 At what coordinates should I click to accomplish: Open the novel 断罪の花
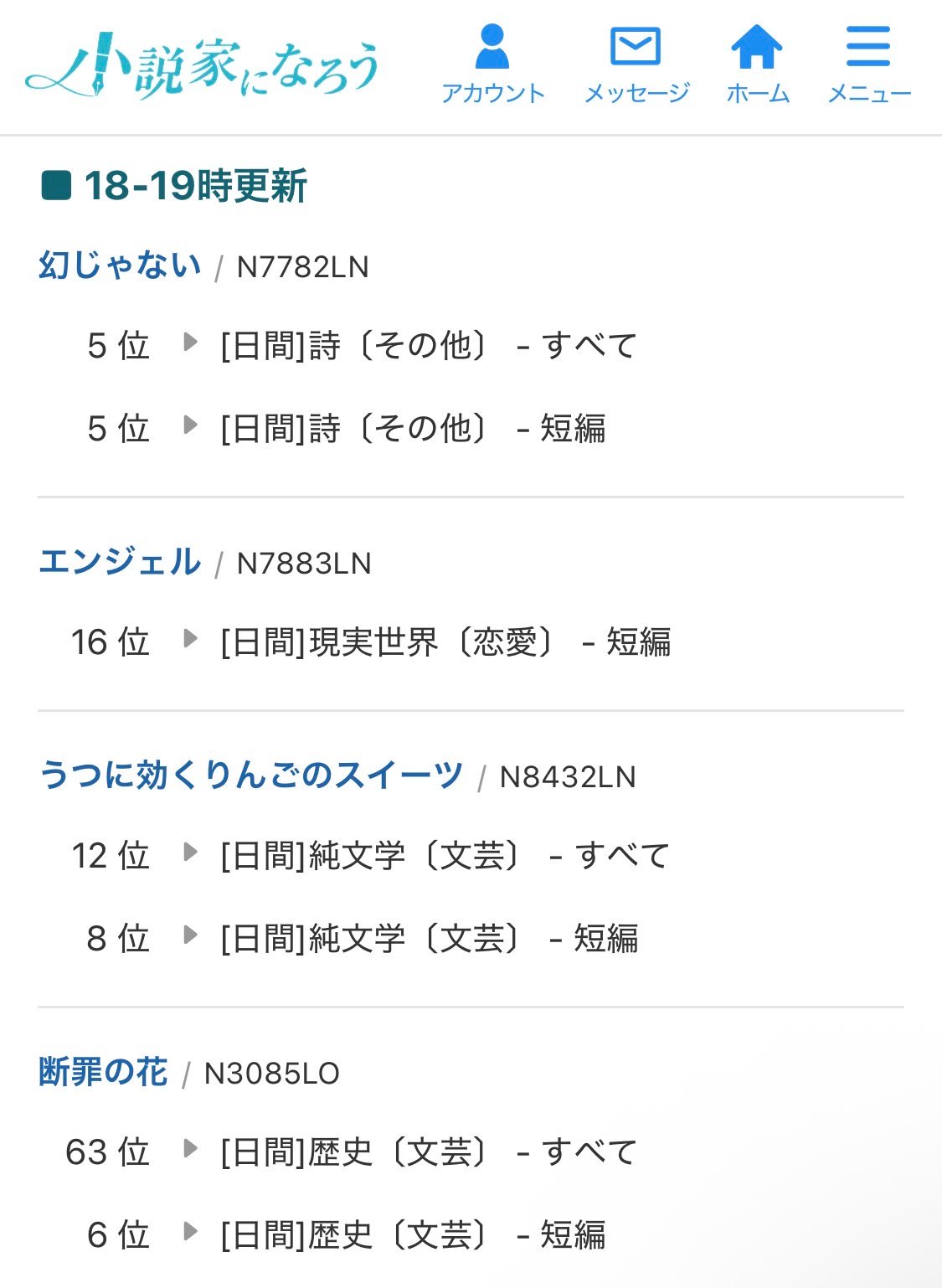pyautogui.click(x=103, y=1072)
